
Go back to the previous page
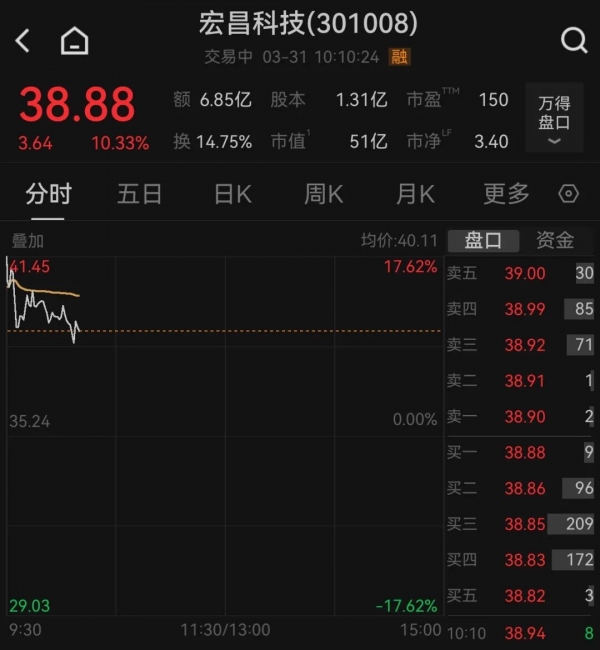(x=23, y=41)
